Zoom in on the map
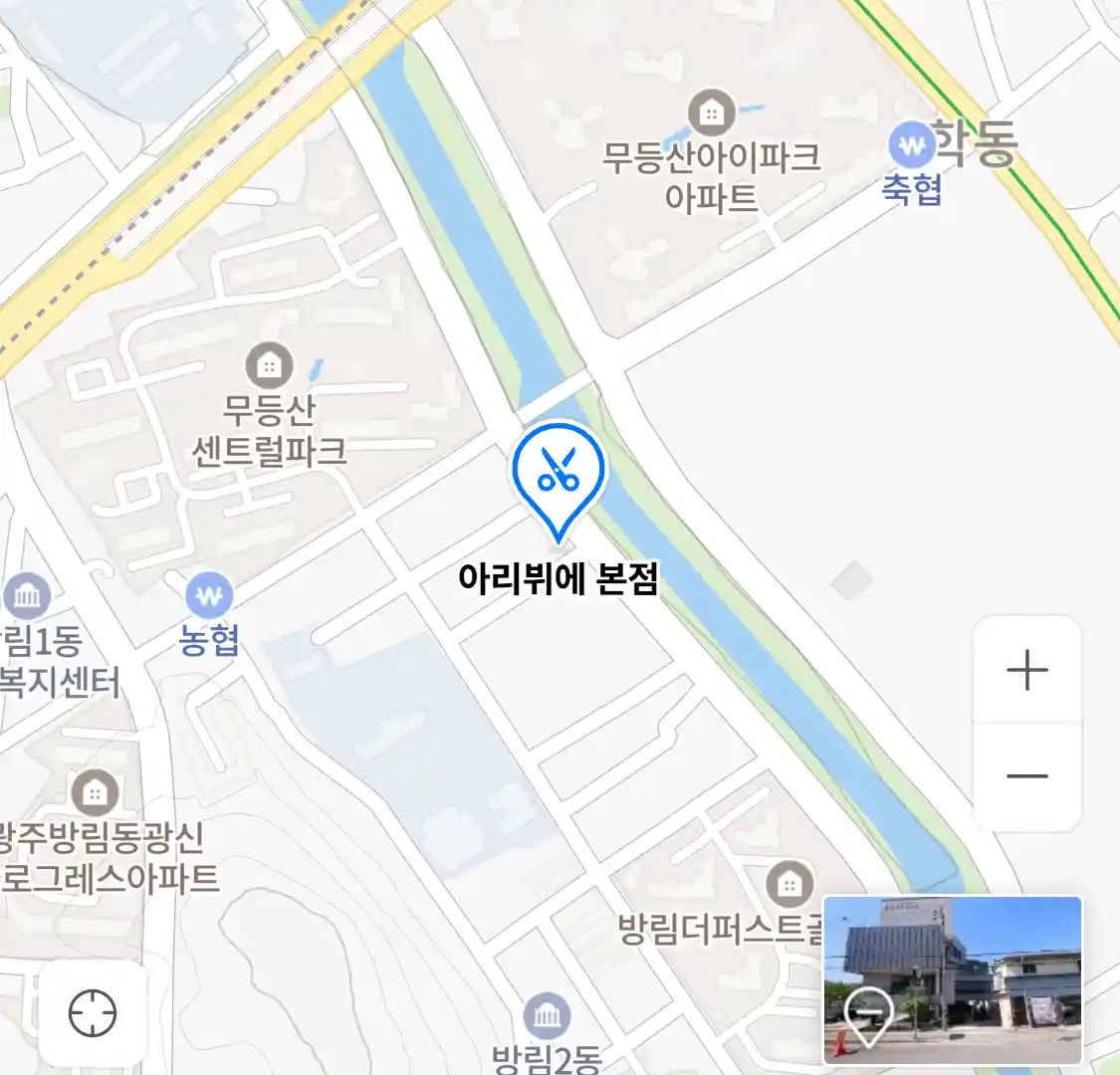1120x1075 pixels. (1026, 671)
